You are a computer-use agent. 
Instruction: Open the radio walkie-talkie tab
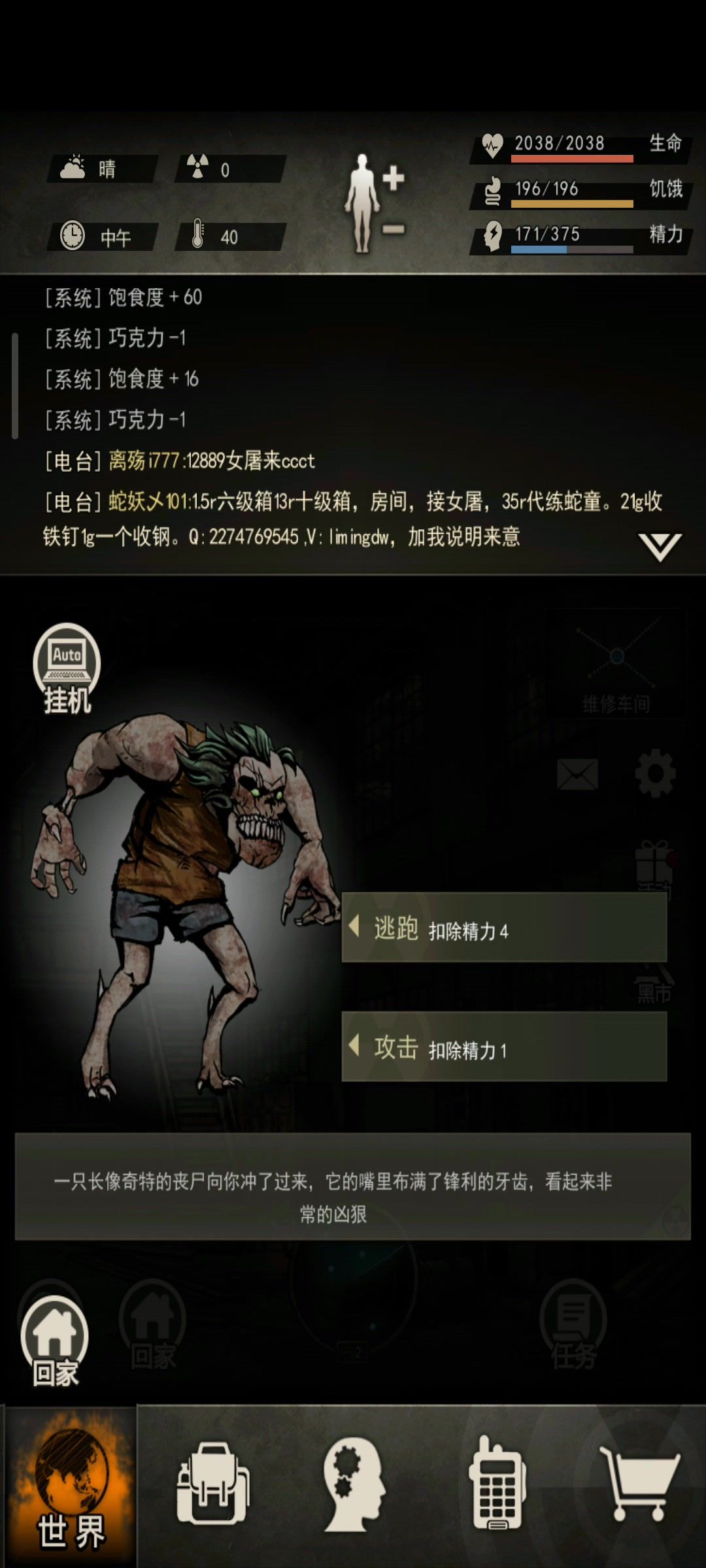[496, 1484]
